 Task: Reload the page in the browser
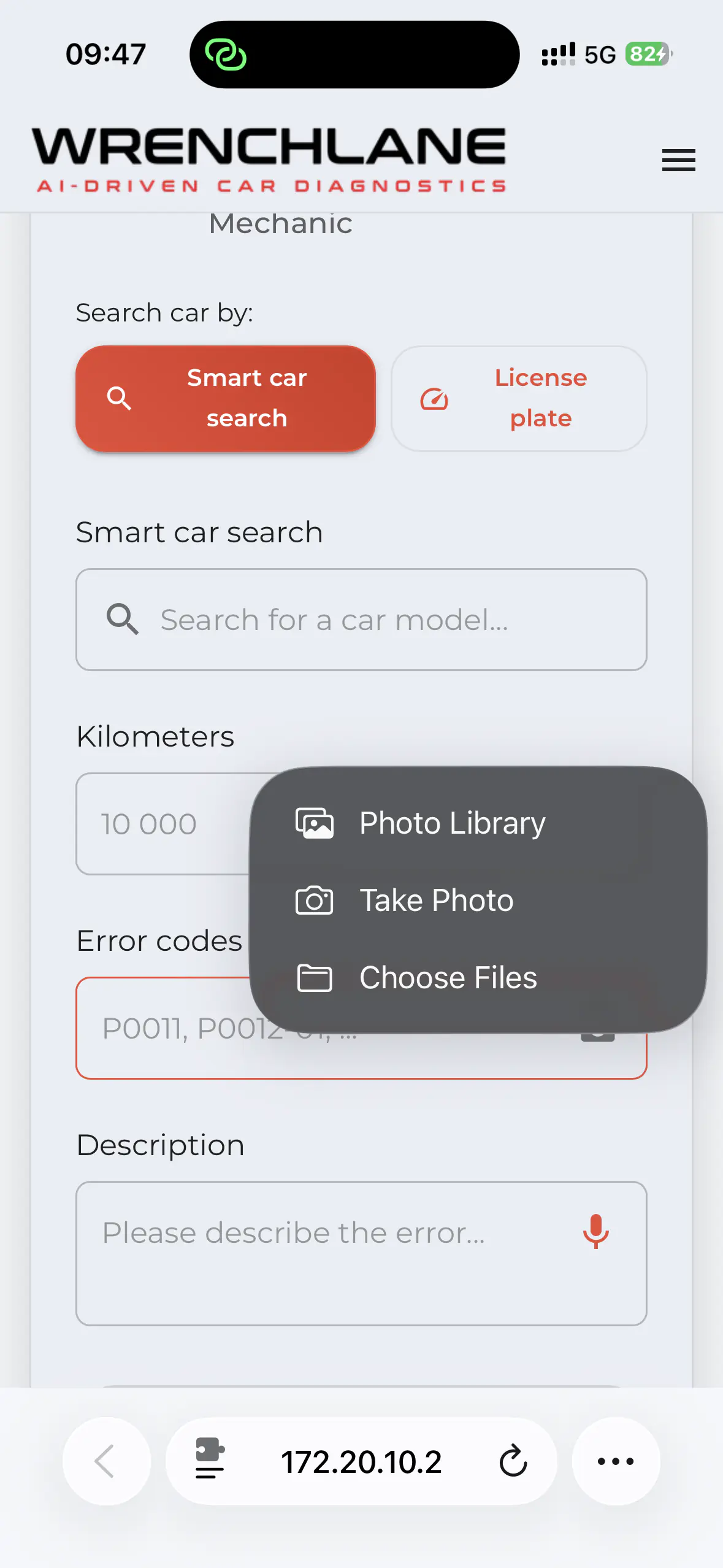(x=513, y=1461)
